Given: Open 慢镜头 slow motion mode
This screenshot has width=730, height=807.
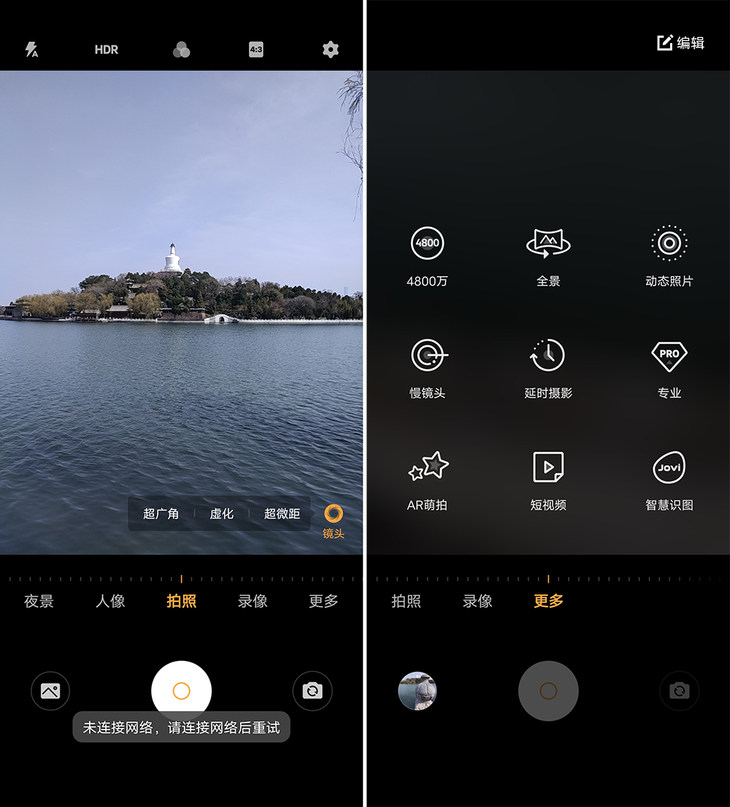Looking at the screenshot, I should (428, 367).
